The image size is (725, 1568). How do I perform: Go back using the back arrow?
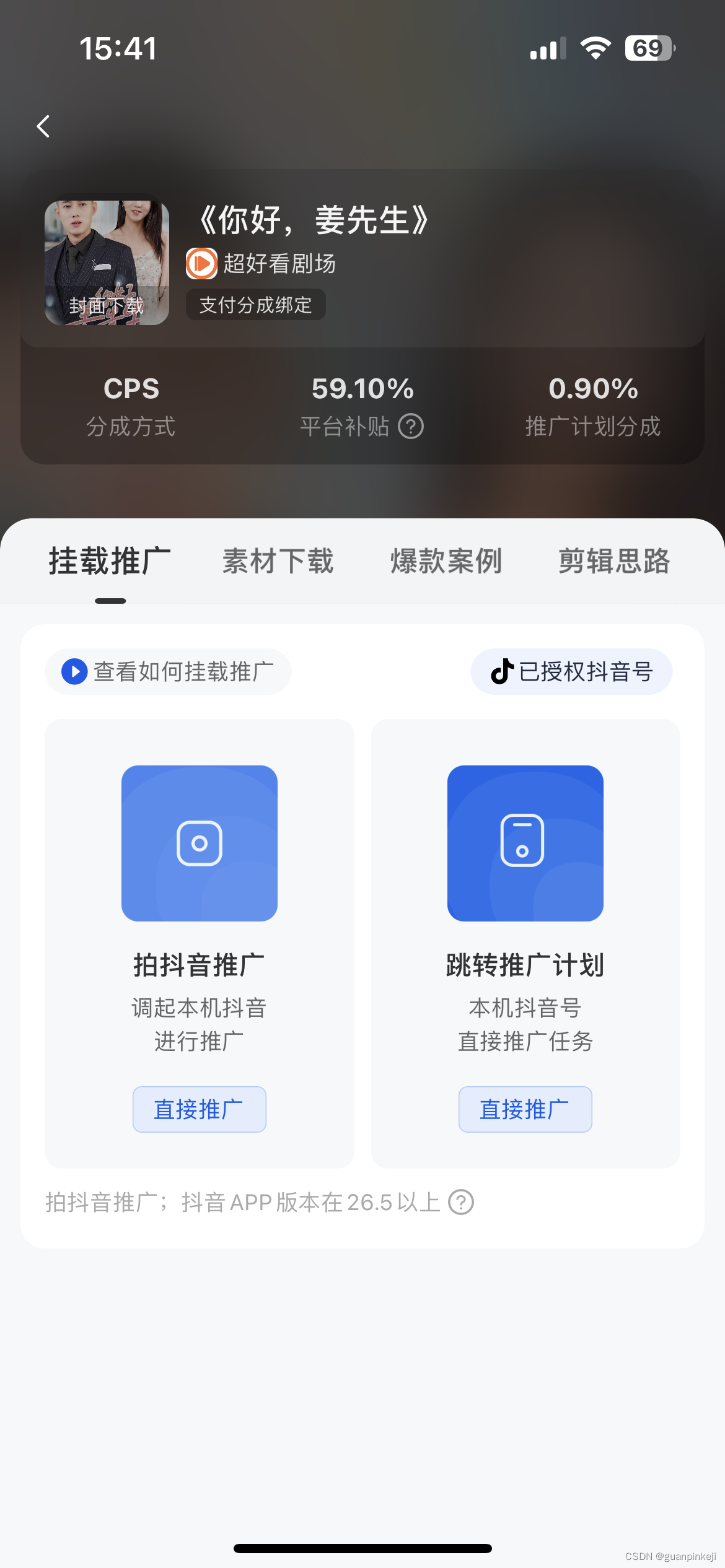coord(43,126)
